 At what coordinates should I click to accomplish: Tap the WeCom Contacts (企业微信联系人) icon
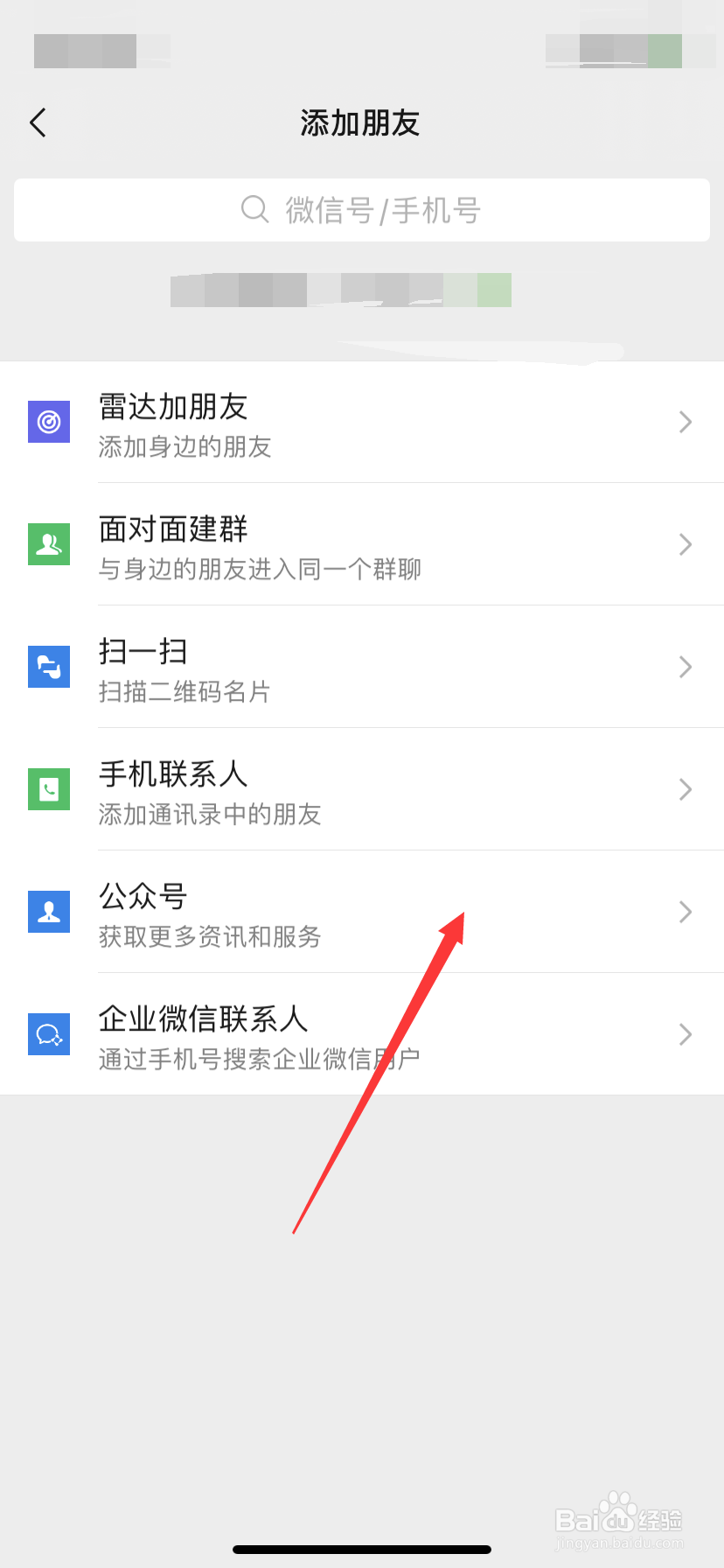pyautogui.click(x=48, y=1034)
